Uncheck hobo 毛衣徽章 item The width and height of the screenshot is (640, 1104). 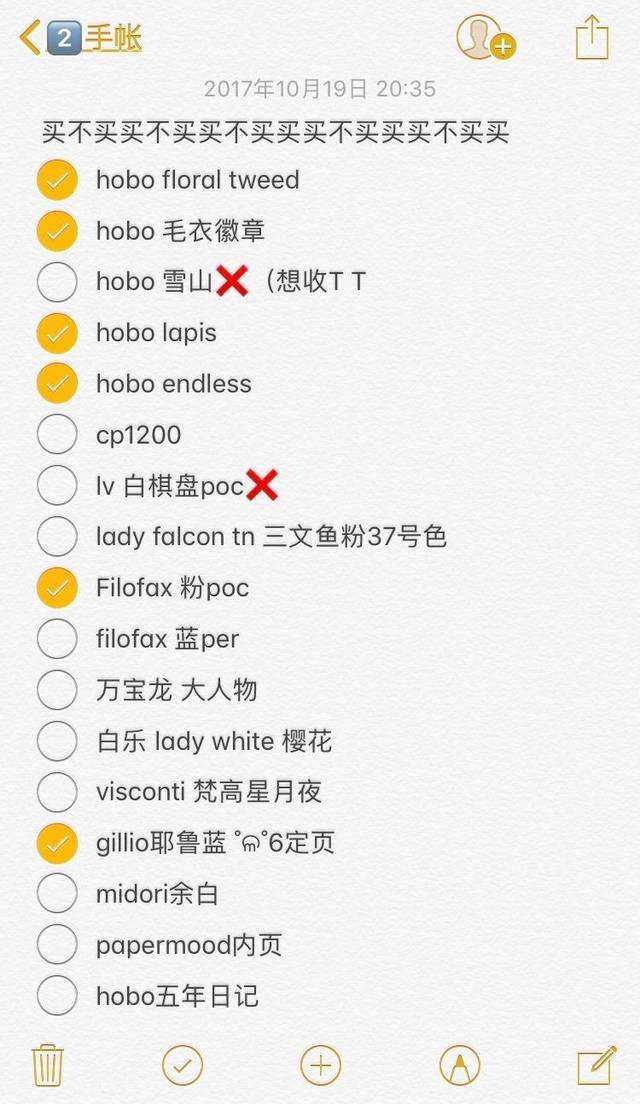[x=57, y=231]
